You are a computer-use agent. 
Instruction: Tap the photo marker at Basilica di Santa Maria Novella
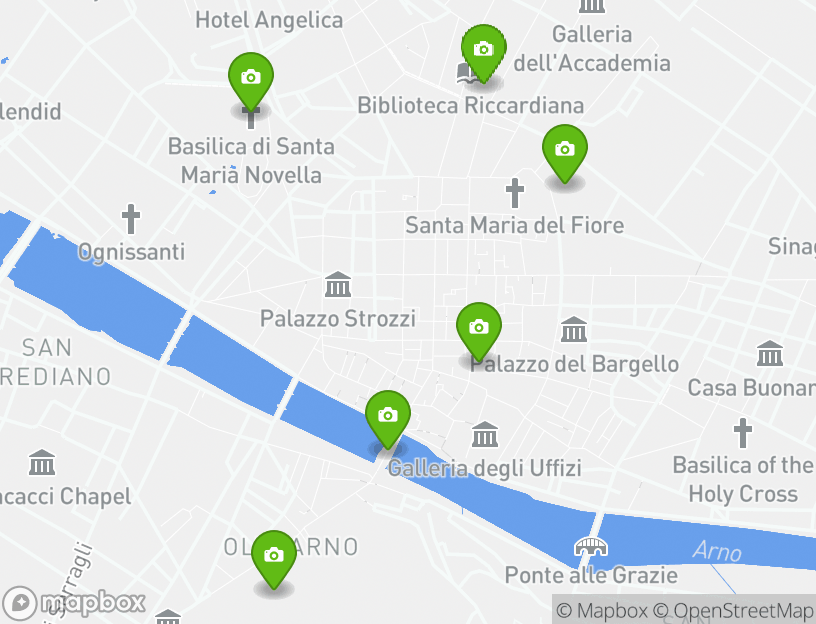[x=250, y=78]
